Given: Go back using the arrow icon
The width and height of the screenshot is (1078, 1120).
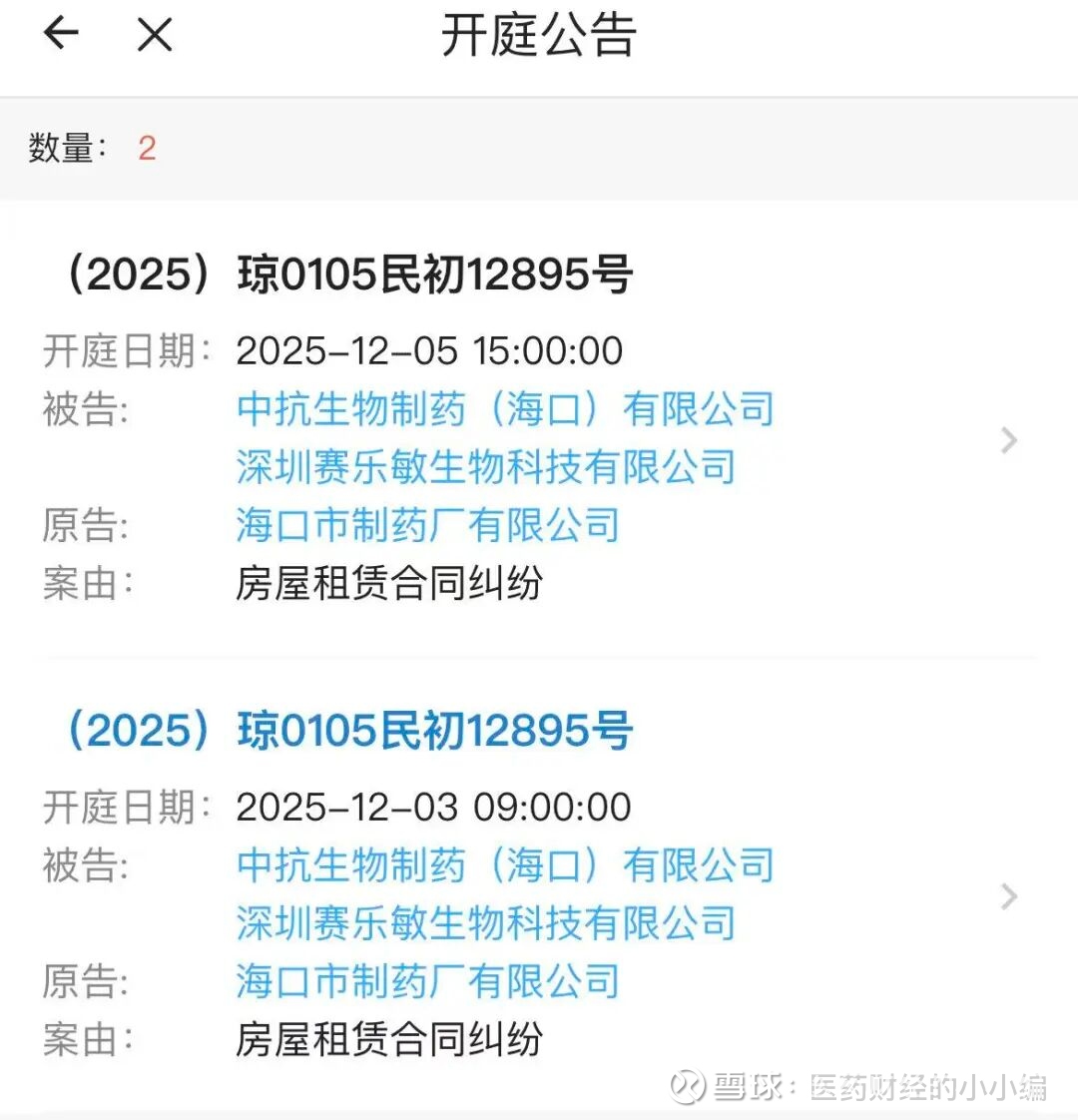Looking at the screenshot, I should [x=61, y=34].
